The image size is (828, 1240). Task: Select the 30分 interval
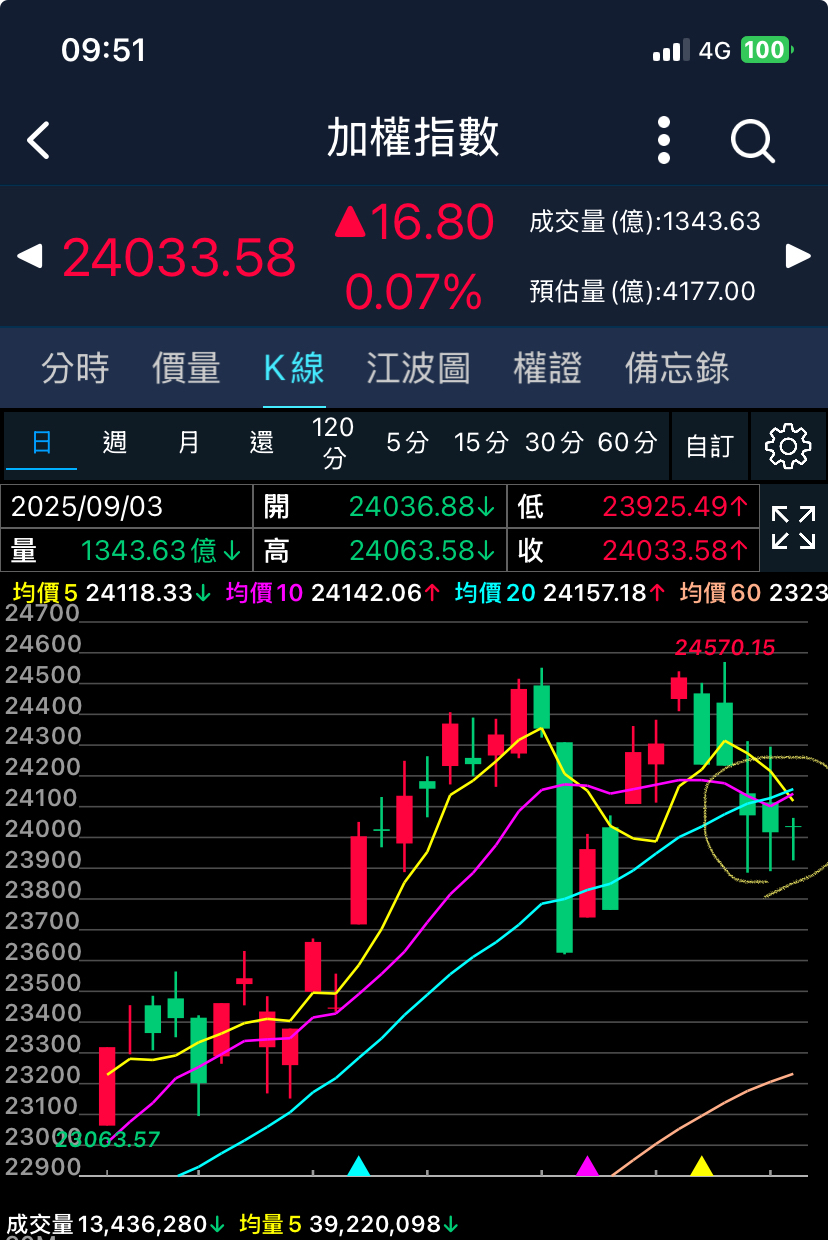[554, 443]
